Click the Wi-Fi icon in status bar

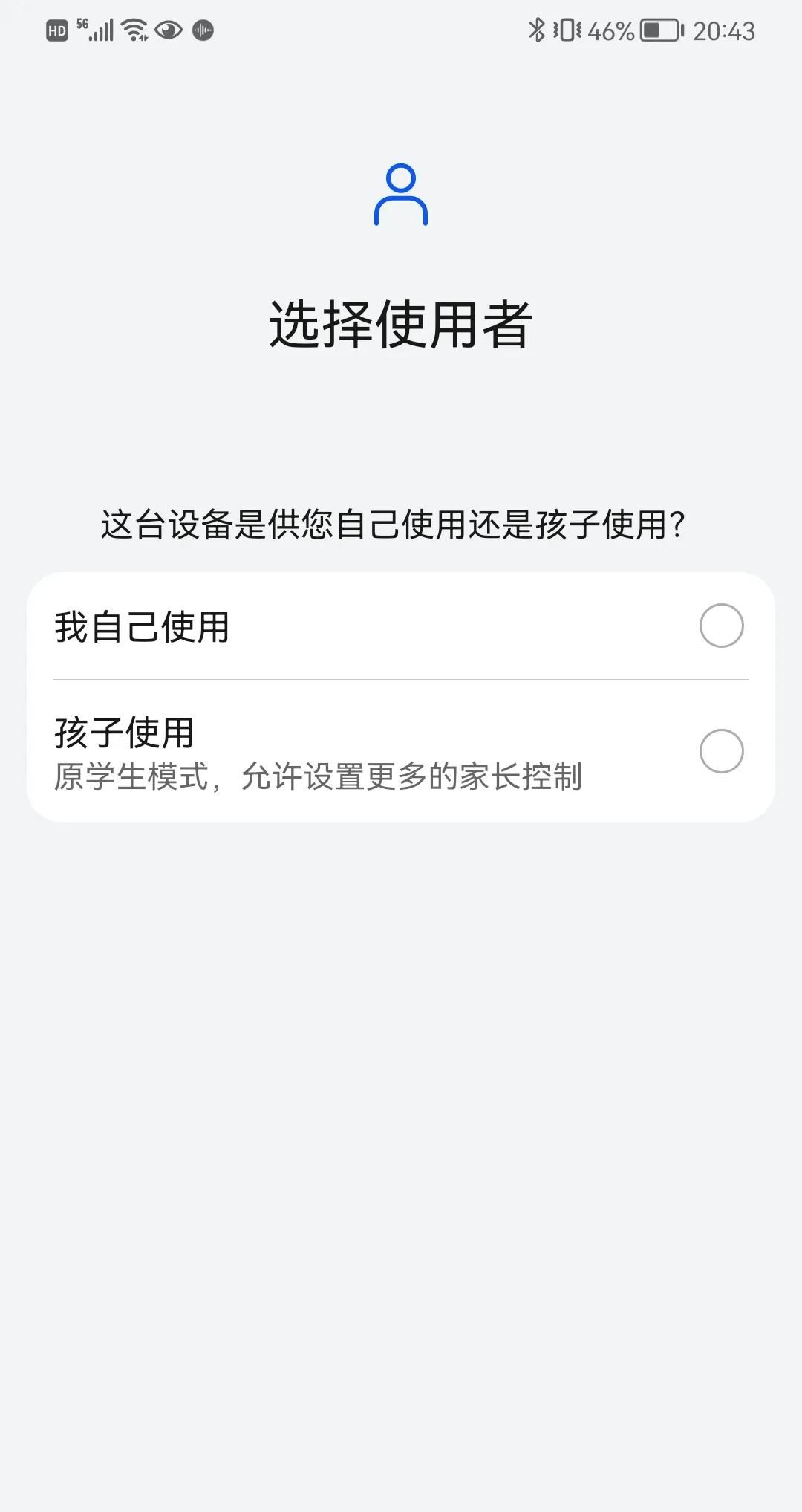pyautogui.click(x=132, y=31)
